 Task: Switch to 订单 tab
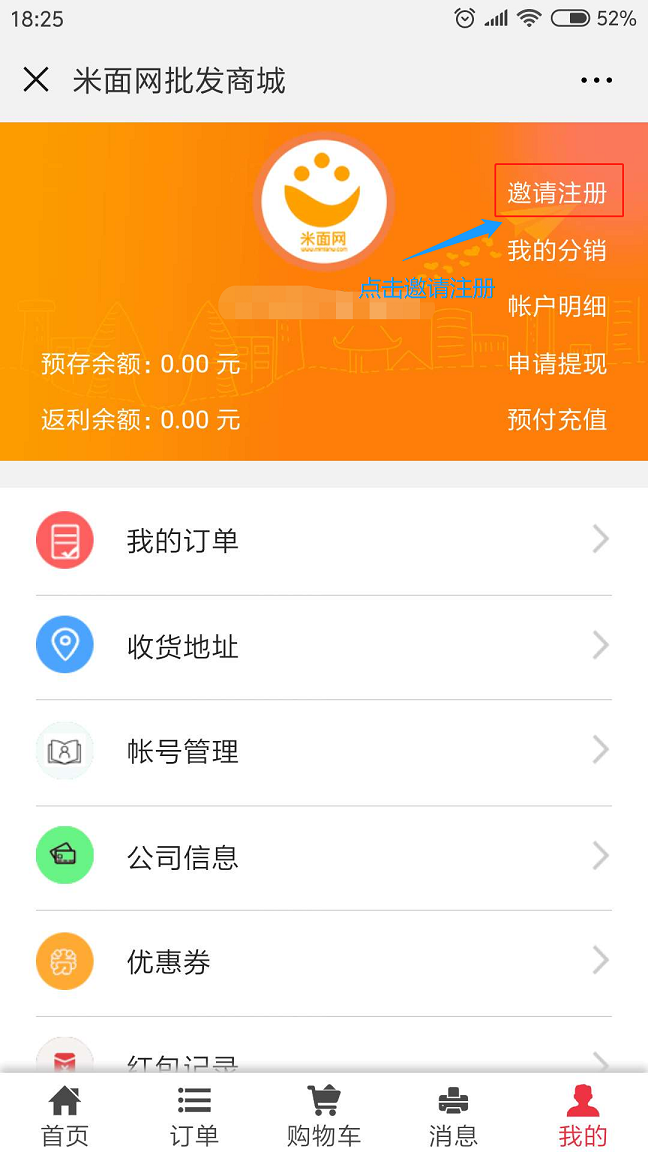(194, 1116)
